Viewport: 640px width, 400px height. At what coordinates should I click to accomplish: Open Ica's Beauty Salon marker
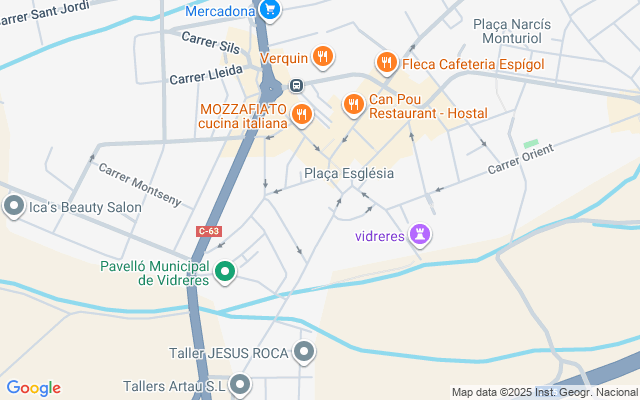[x=14, y=207]
